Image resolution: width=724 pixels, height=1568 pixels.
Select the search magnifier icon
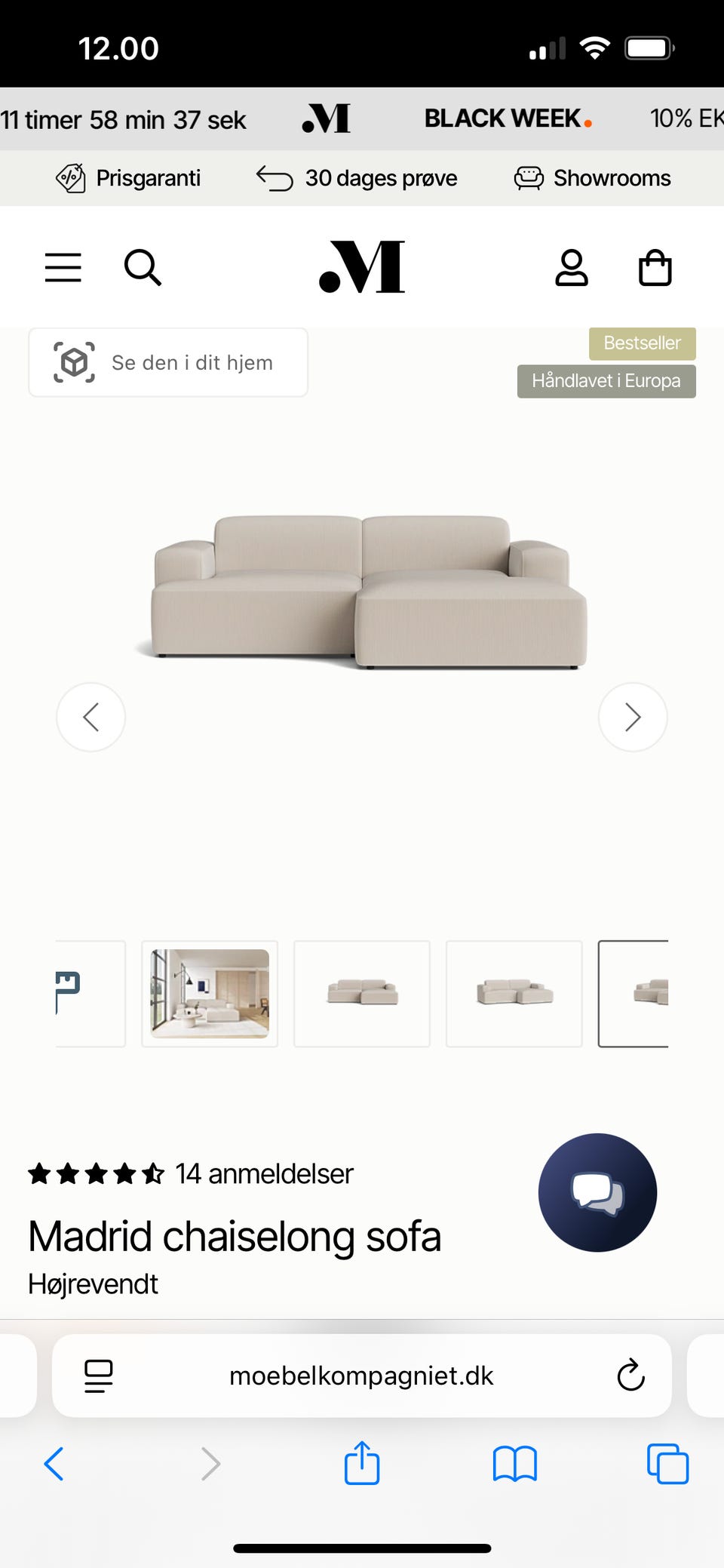(x=143, y=267)
